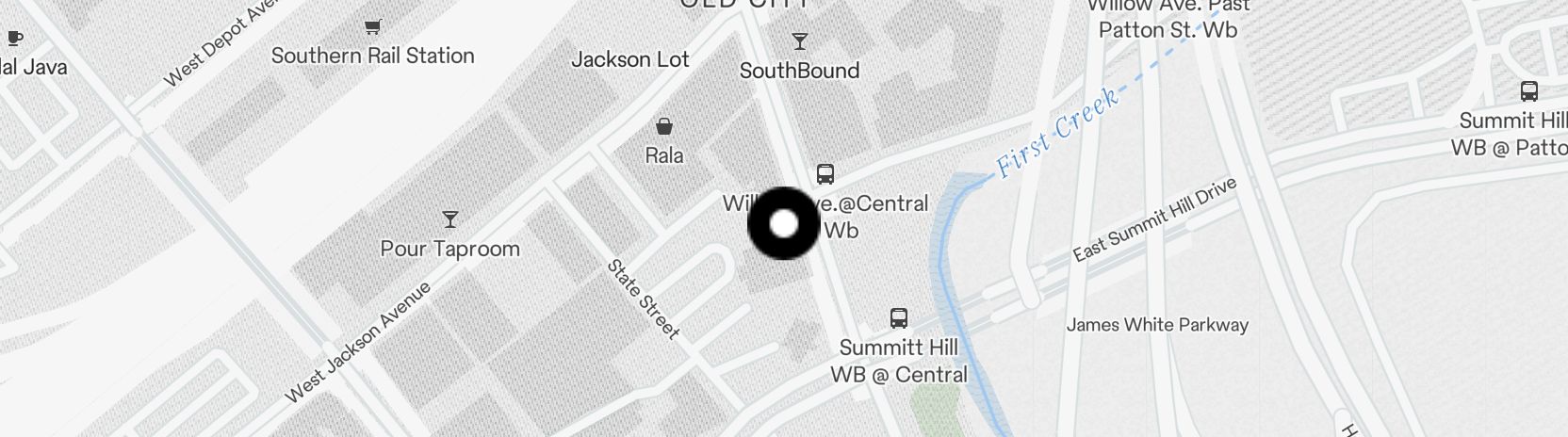This screenshot has height=437, width=1568.
Task: Tap the Summit Hill WB @ Patton bus stop
Action: [1528, 91]
